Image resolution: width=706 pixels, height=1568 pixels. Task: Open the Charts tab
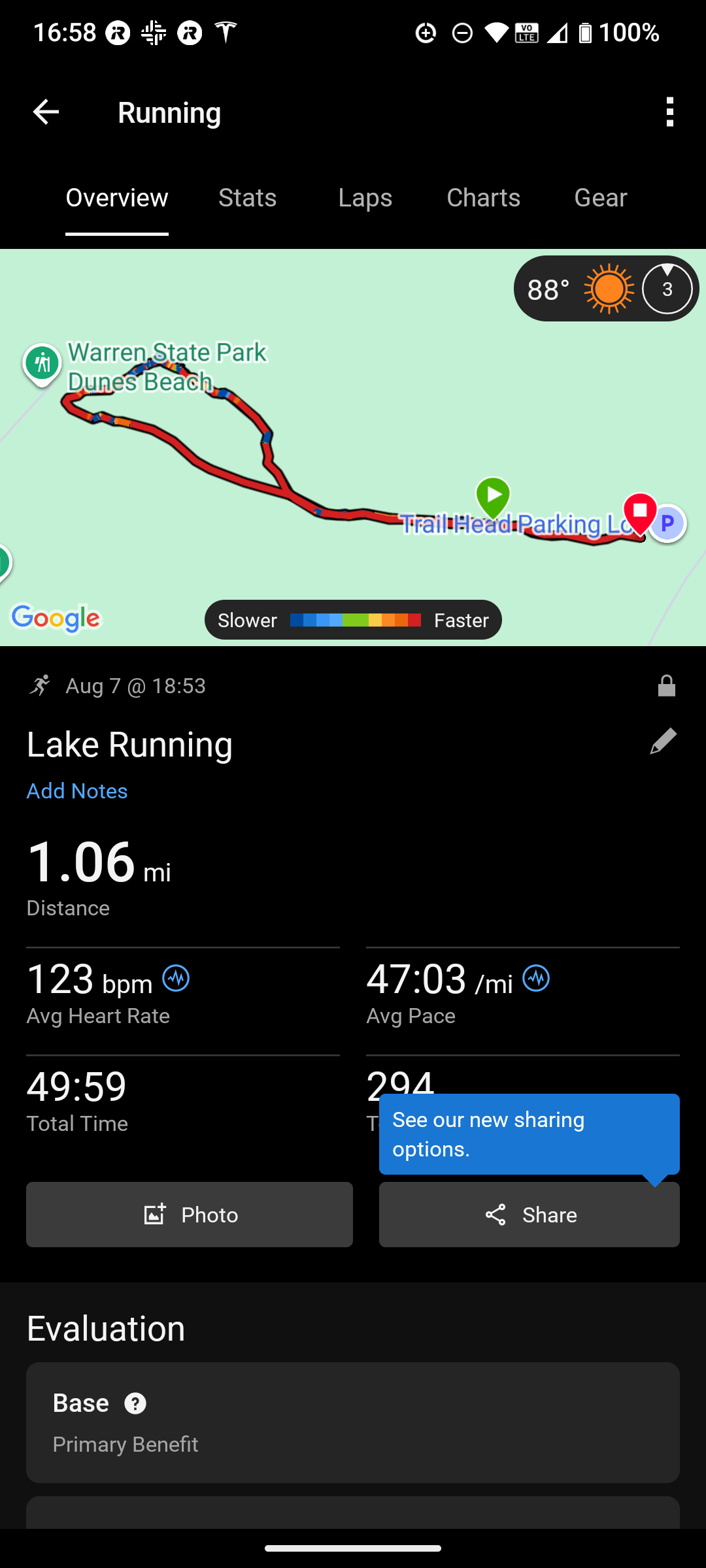pos(483,197)
